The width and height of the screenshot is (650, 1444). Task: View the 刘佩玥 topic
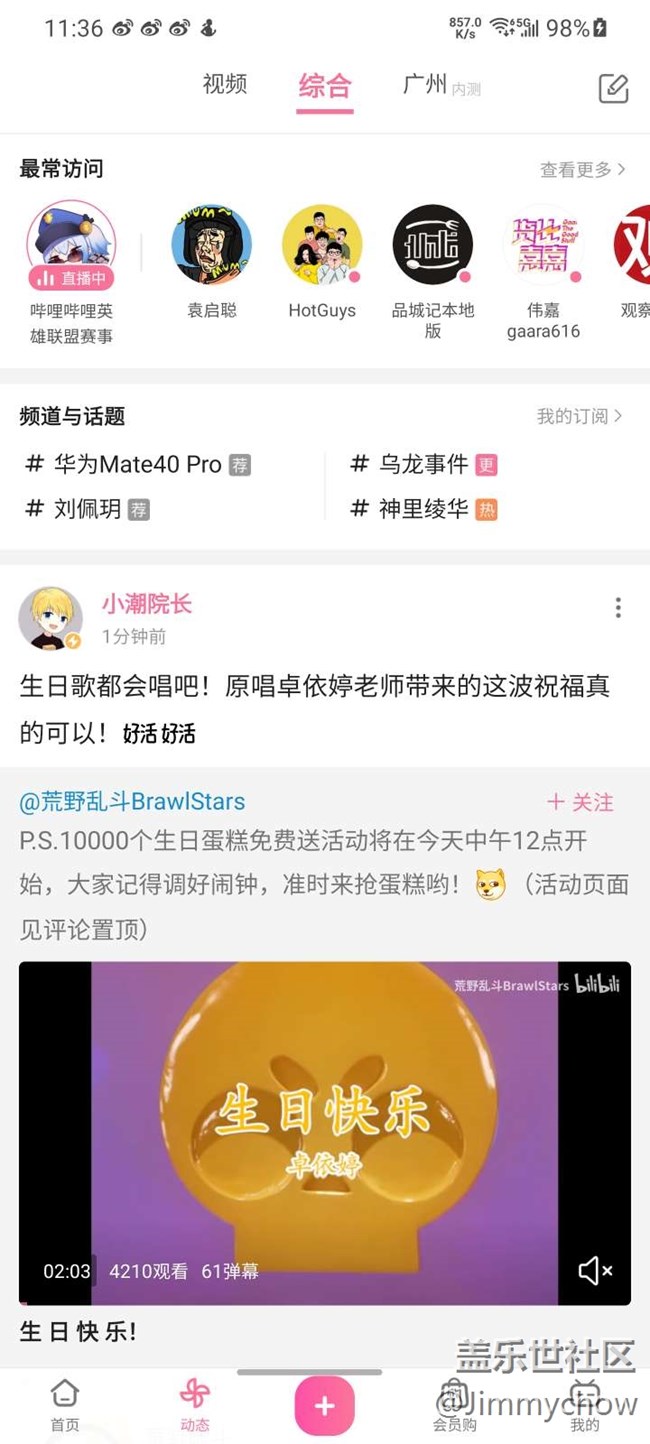pyautogui.click(x=87, y=509)
